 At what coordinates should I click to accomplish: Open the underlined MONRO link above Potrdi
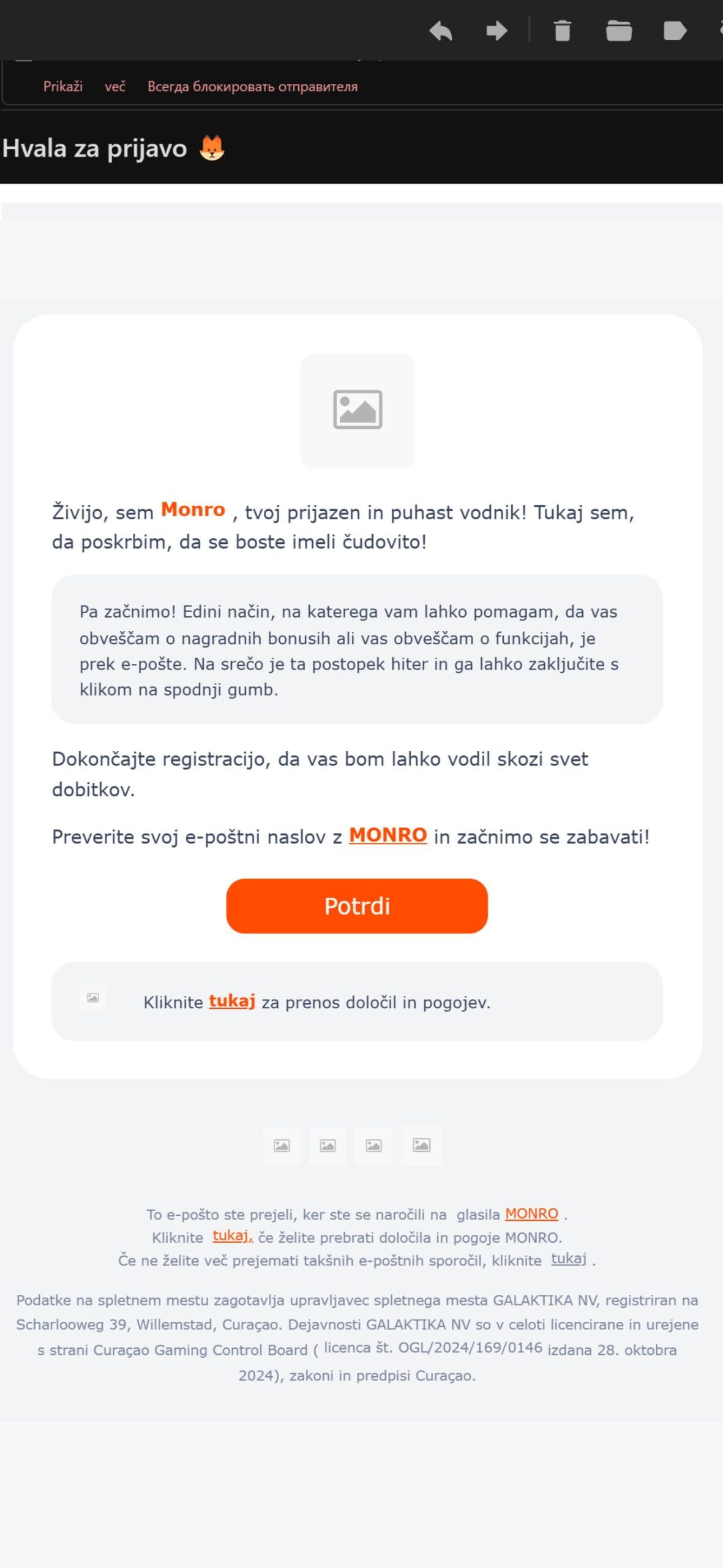388,835
